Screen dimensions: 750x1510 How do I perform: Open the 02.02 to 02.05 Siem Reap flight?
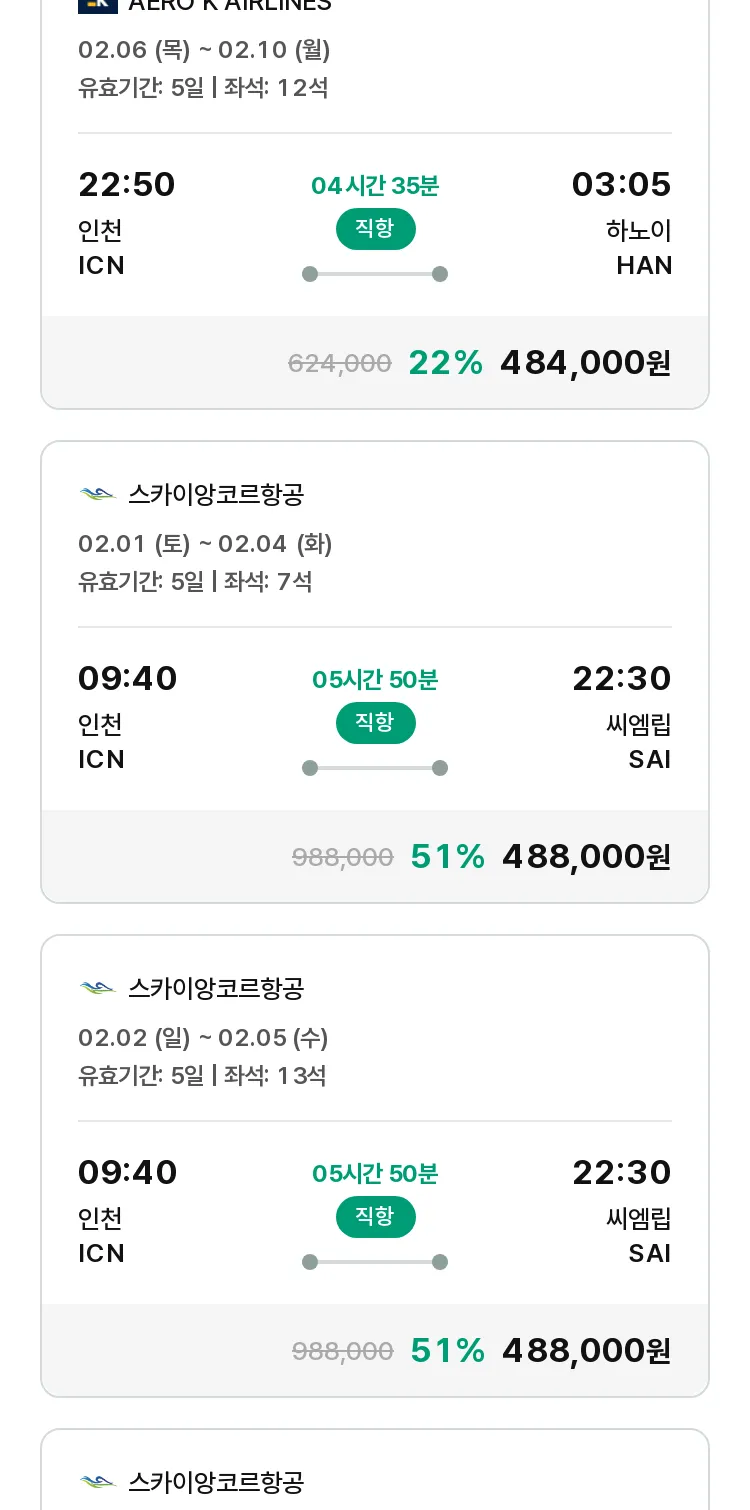[x=375, y=1166]
